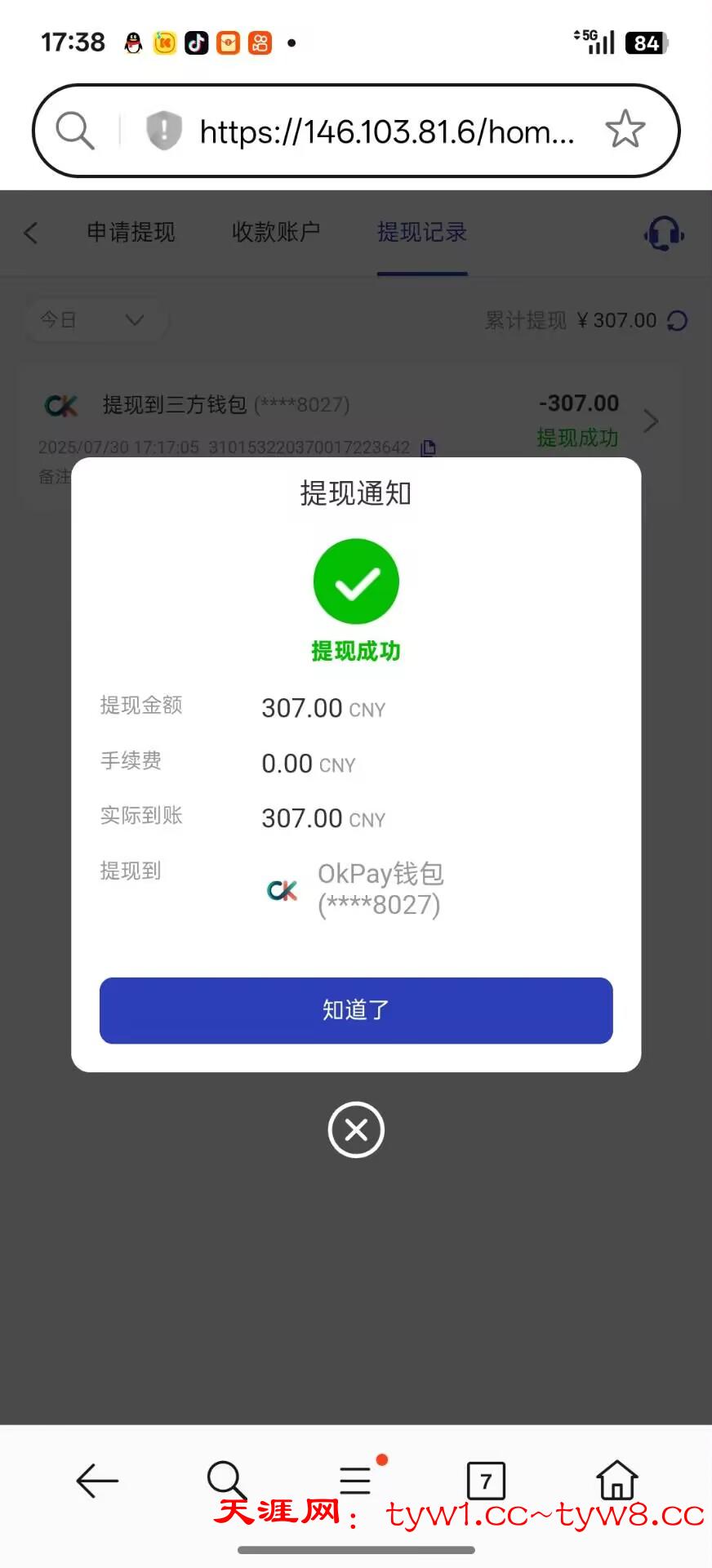This screenshot has height=1568, width=712.
Task: Open the browser menu
Action: click(356, 1480)
